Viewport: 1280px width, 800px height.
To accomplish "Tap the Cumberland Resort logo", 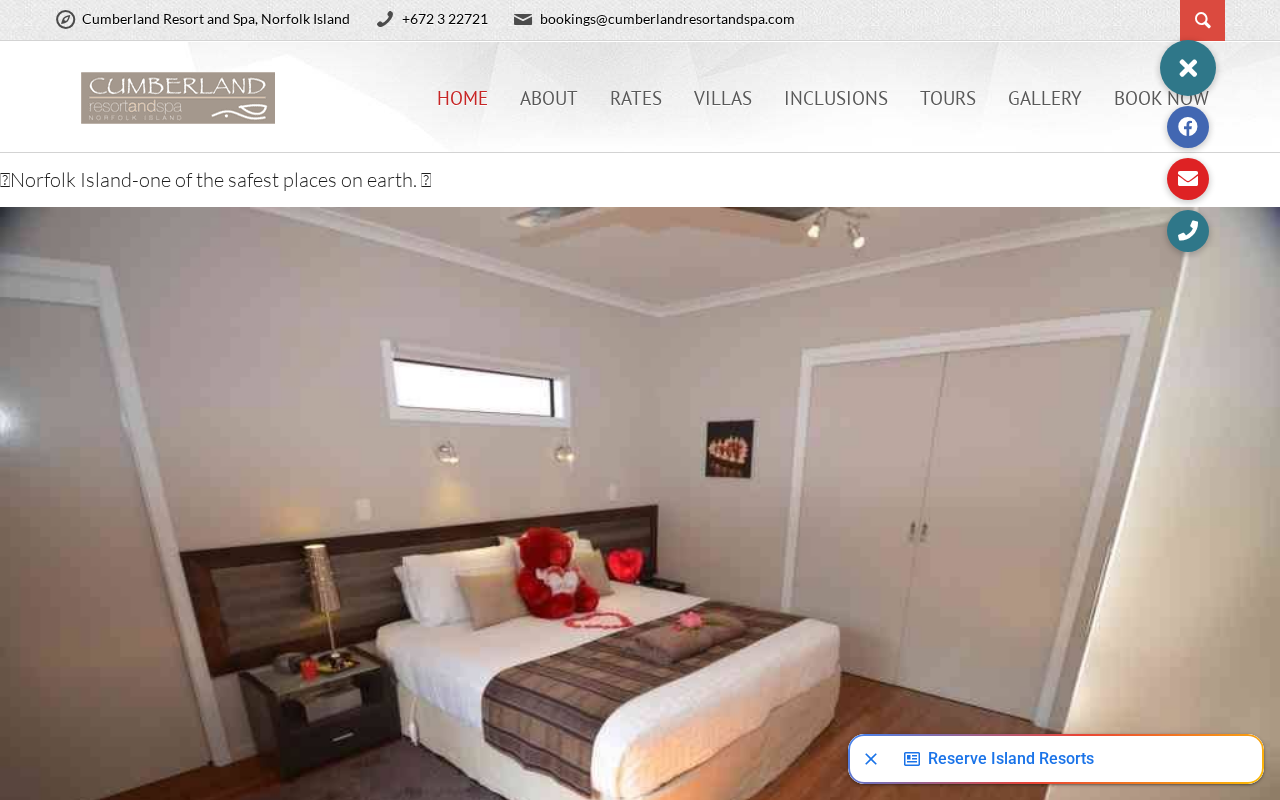I will [178, 98].
